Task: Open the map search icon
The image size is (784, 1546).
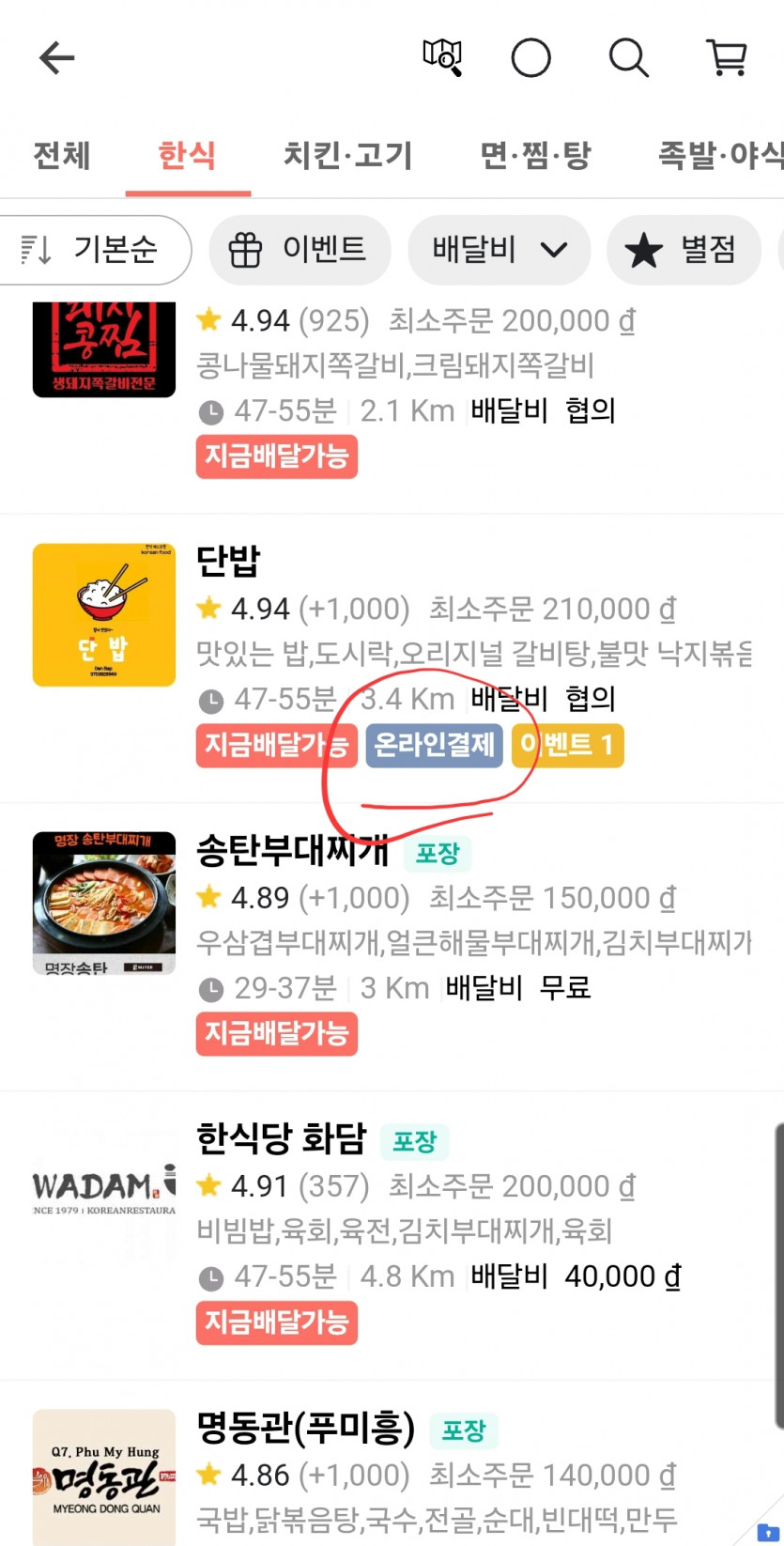Action: pos(442,57)
